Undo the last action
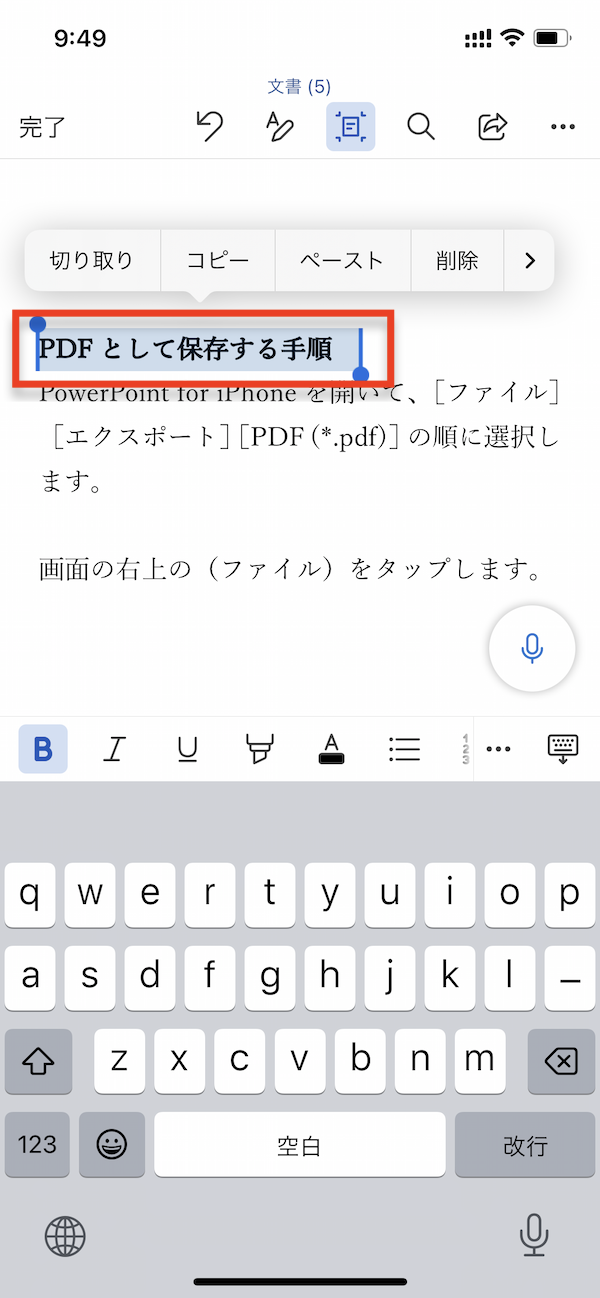Screen dimensions: 600x1298 coord(209,126)
